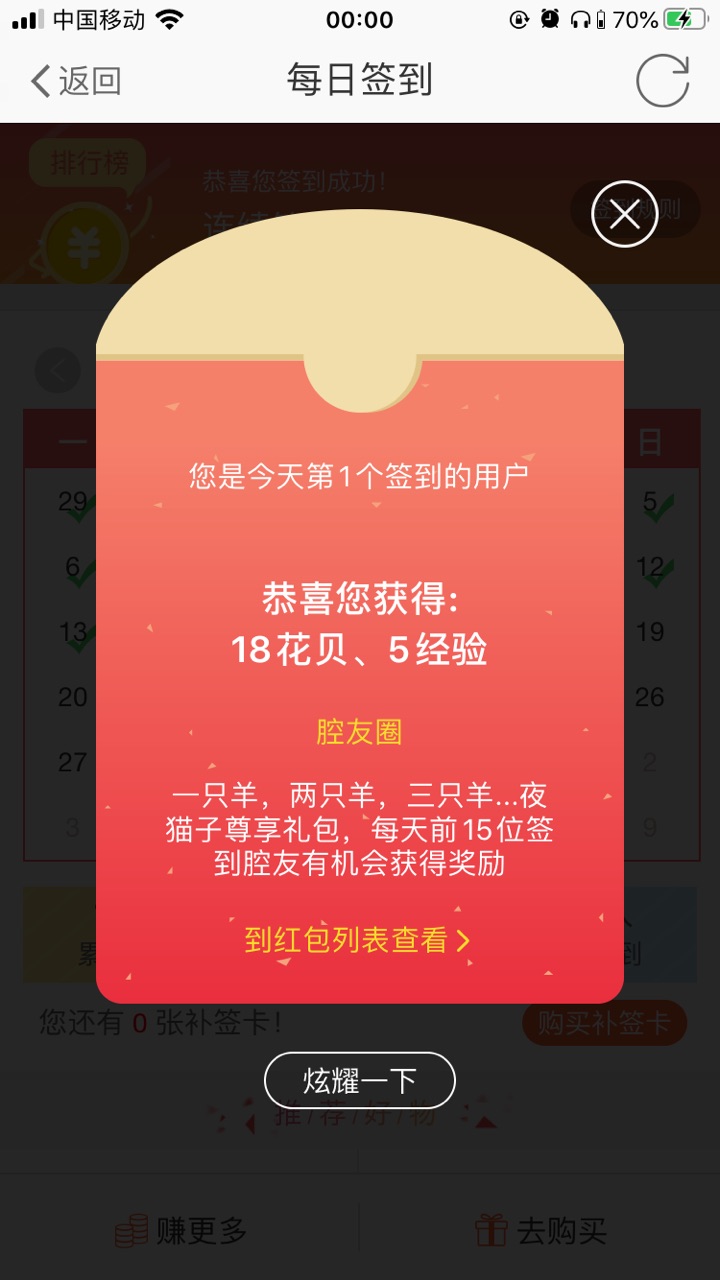The image size is (720, 1280).
Task: Refresh the daily check-in page
Action: [x=662, y=81]
